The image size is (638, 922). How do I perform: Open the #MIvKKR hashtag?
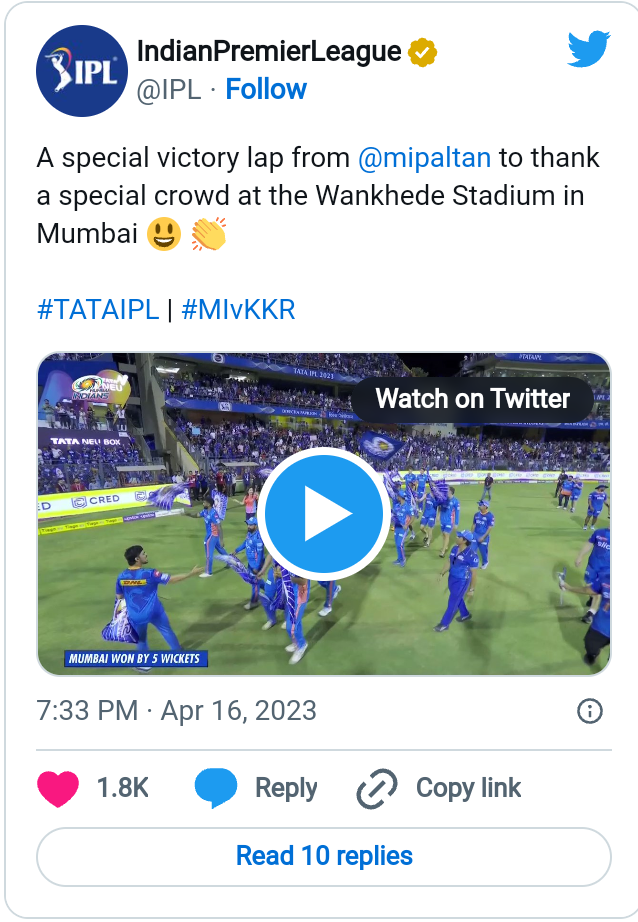coord(238,309)
